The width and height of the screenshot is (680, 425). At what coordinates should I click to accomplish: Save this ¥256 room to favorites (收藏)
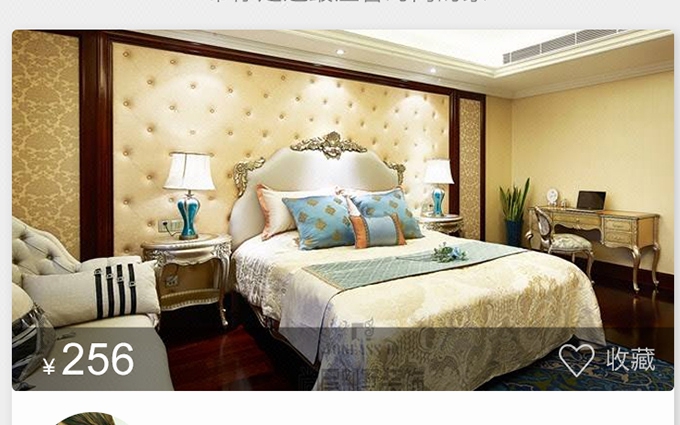(606, 360)
